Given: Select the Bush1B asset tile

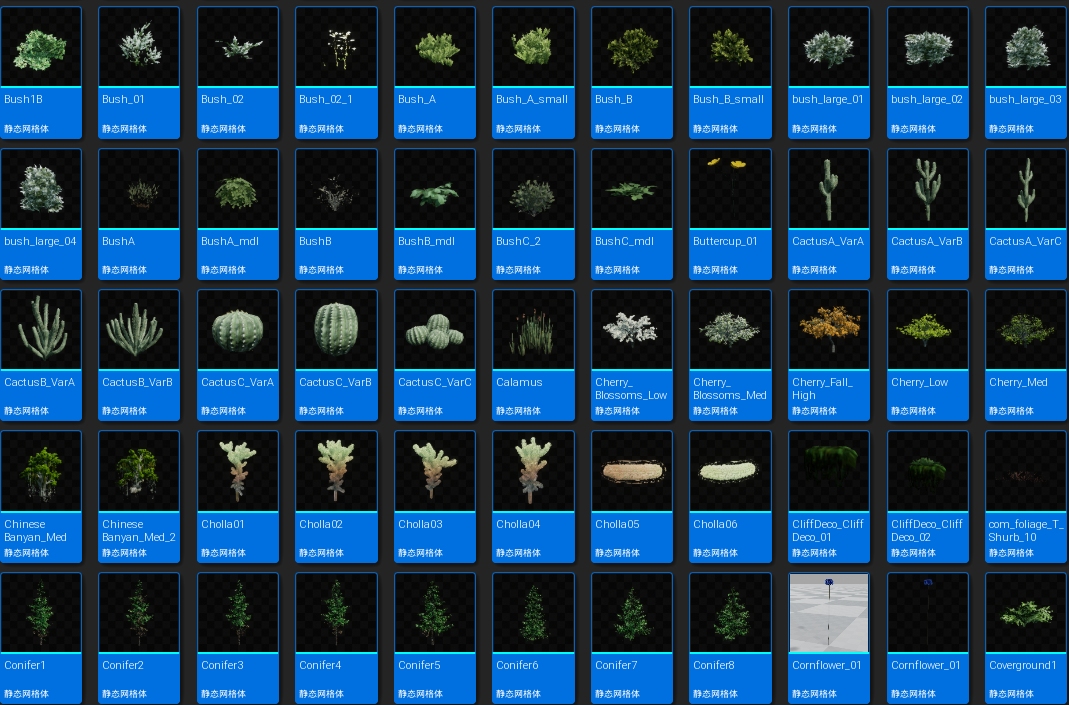Looking at the screenshot, I should click(41, 48).
